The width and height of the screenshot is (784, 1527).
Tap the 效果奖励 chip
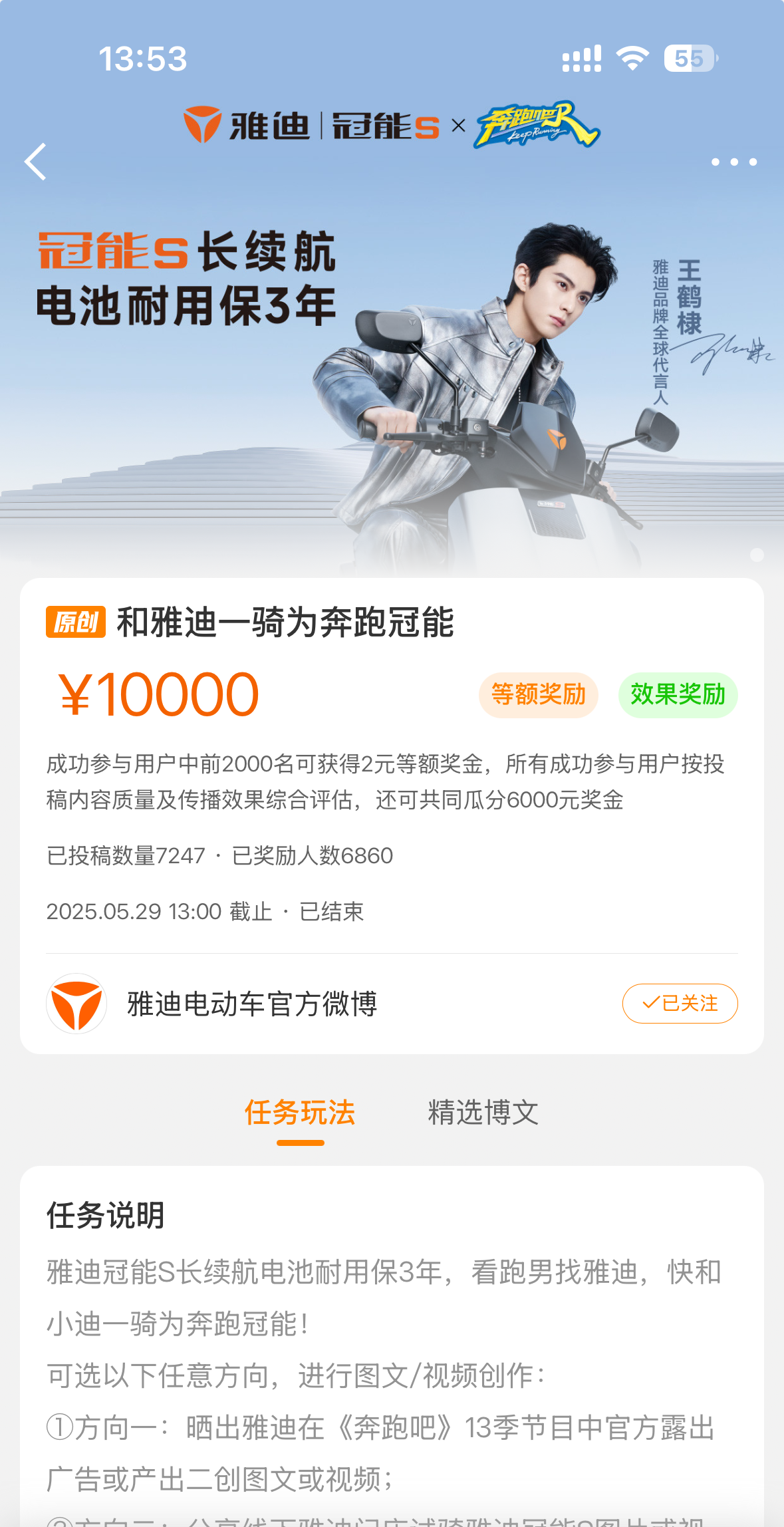click(x=678, y=695)
